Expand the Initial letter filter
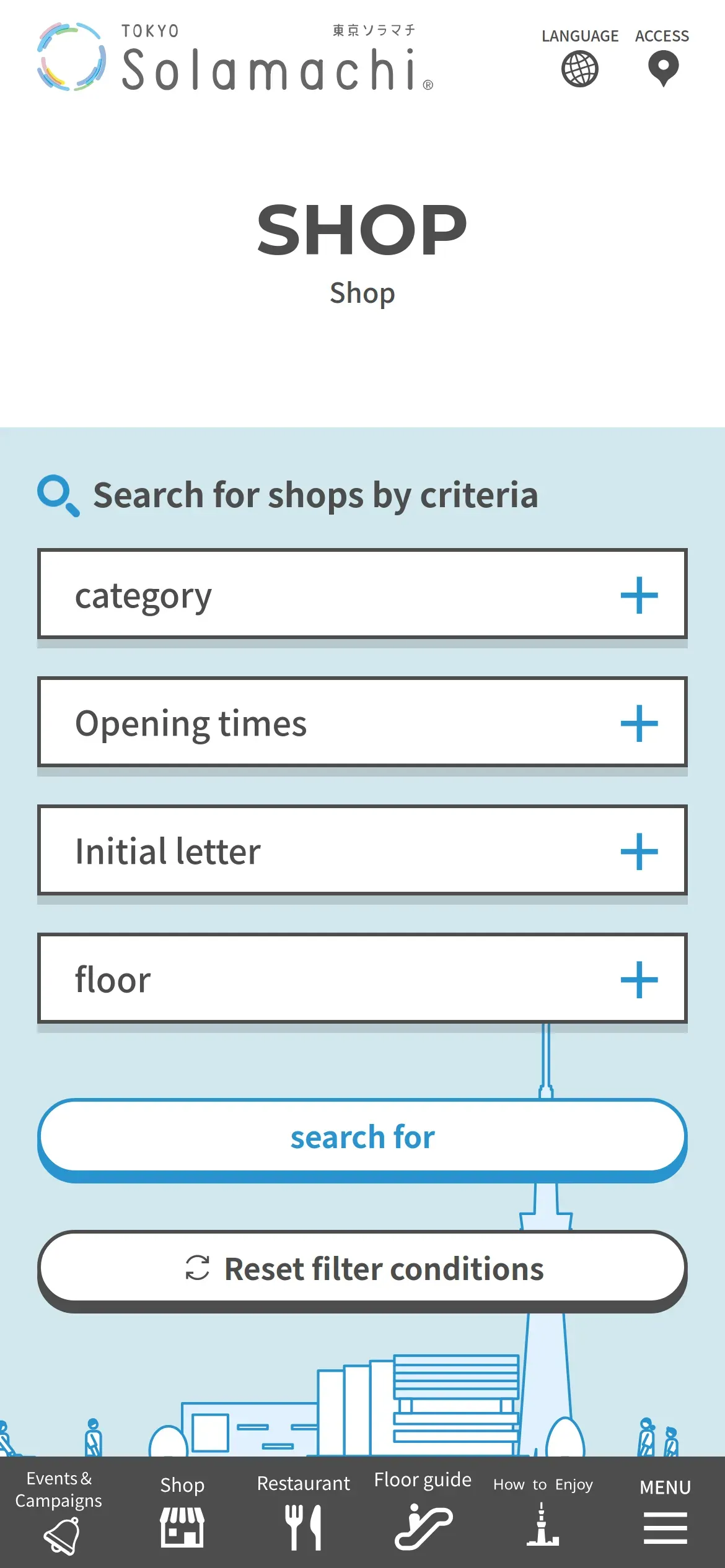725x1568 pixels. pyautogui.click(x=362, y=851)
